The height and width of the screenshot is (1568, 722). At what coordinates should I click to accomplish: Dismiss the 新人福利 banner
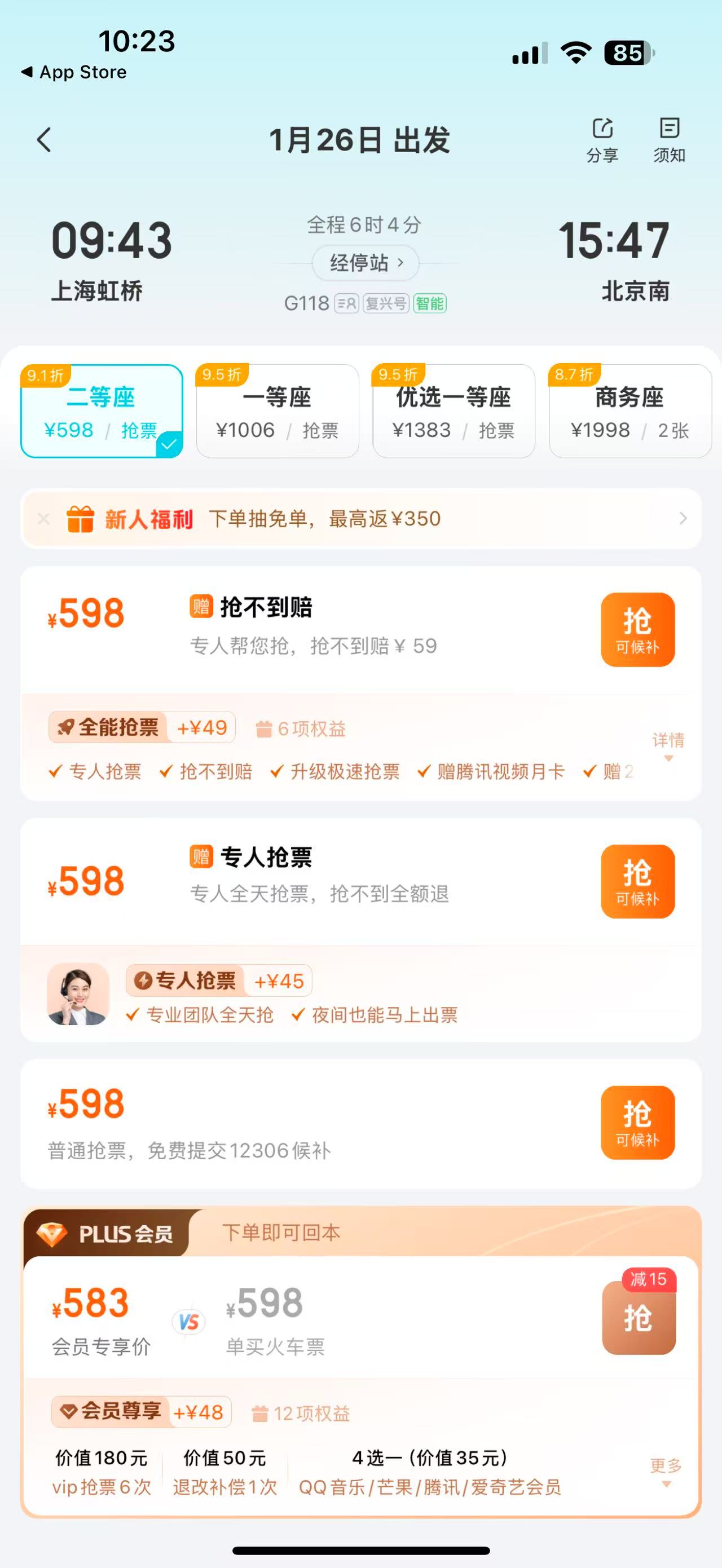tap(44, 519)
